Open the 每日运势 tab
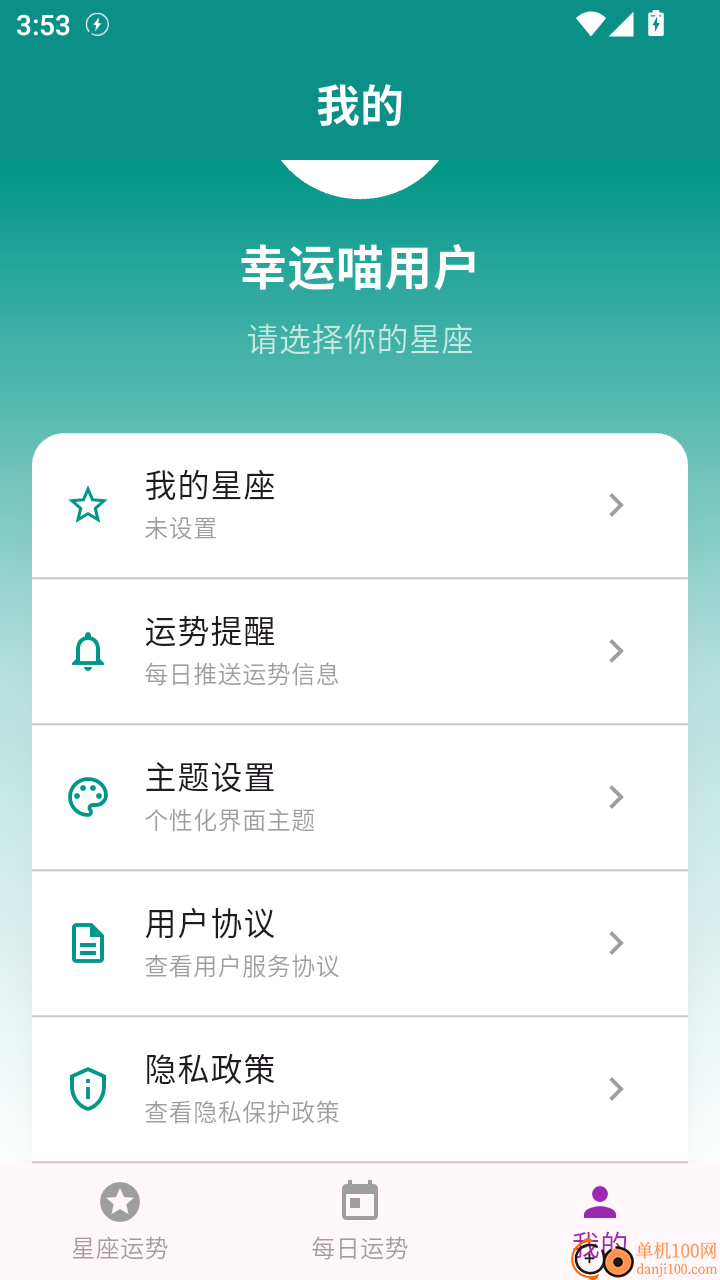The height and width of the screenshot is (1280, 720). coord(360,1222)
